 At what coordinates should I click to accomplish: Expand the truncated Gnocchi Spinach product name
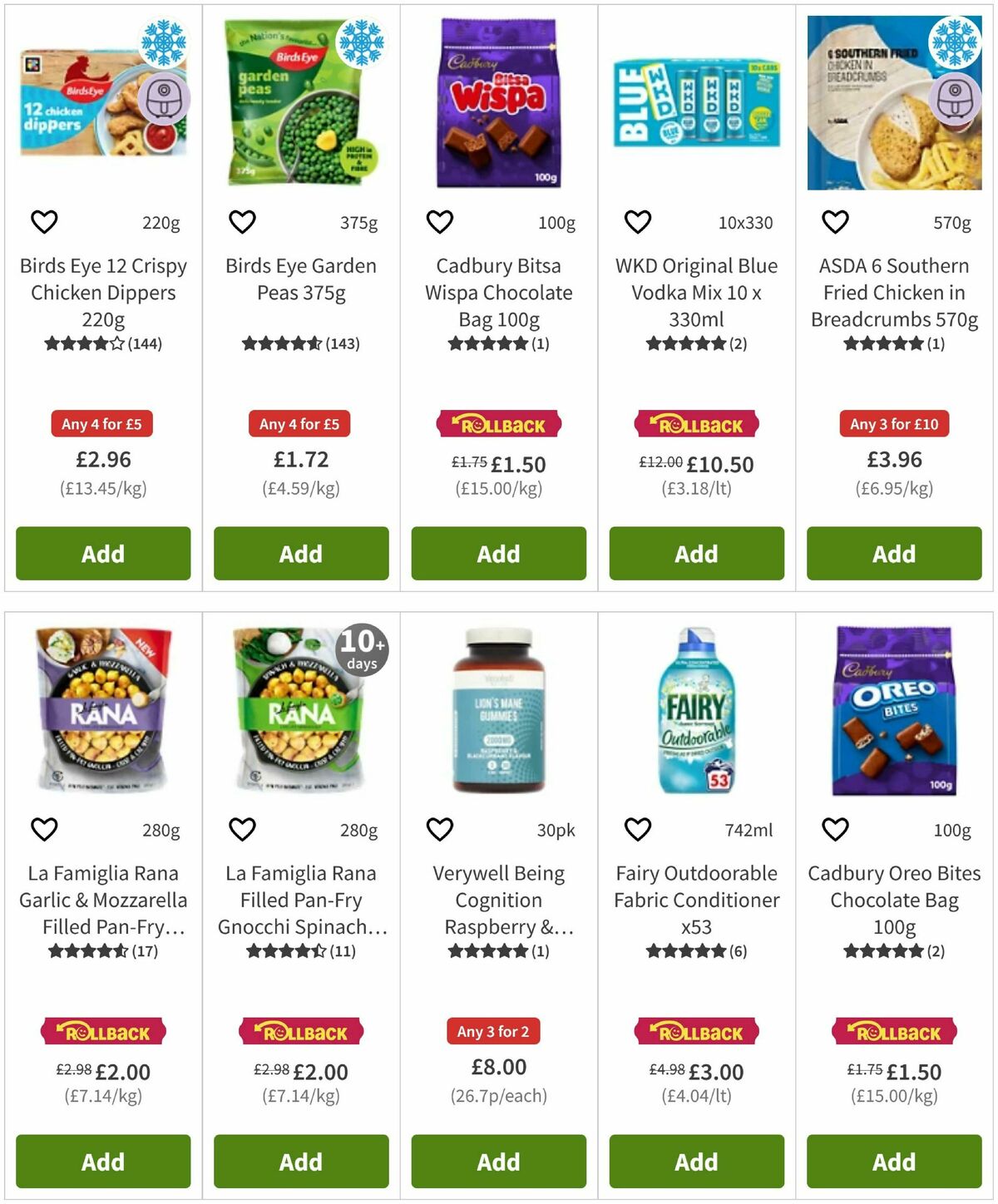(300, 900)
